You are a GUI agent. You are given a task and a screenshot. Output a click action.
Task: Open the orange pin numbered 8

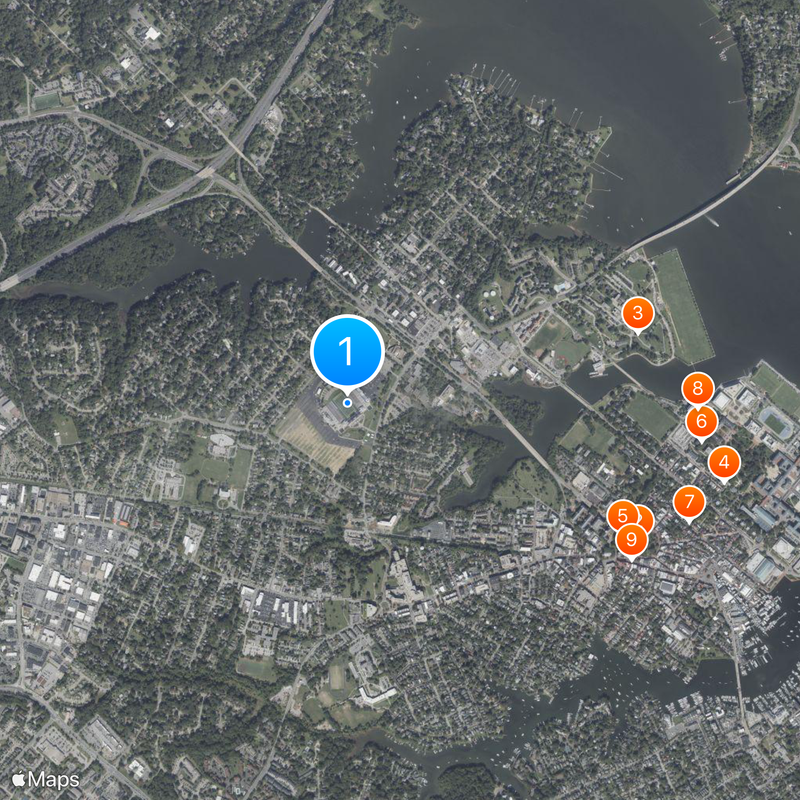click(697, 387)
